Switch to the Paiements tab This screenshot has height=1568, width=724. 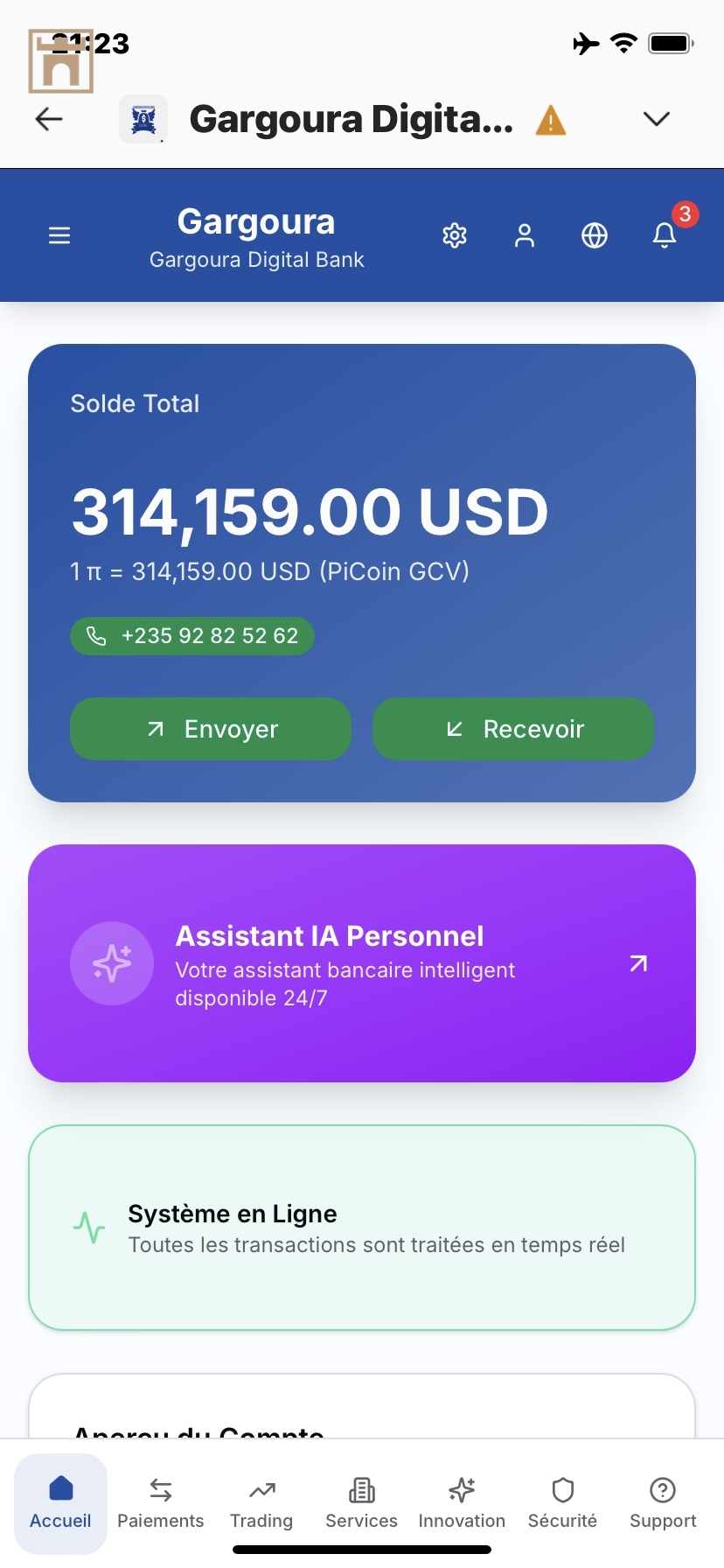[x=161, y=1503]
